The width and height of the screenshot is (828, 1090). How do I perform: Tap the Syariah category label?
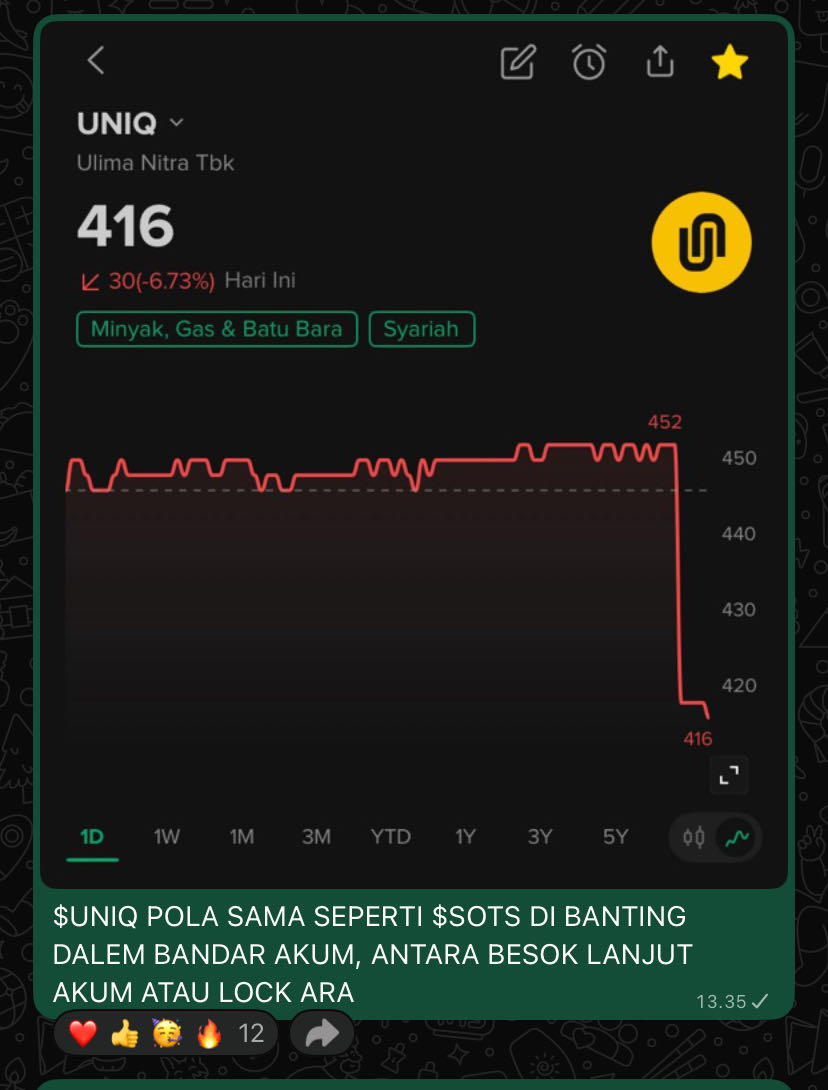[x=422, y=328]
